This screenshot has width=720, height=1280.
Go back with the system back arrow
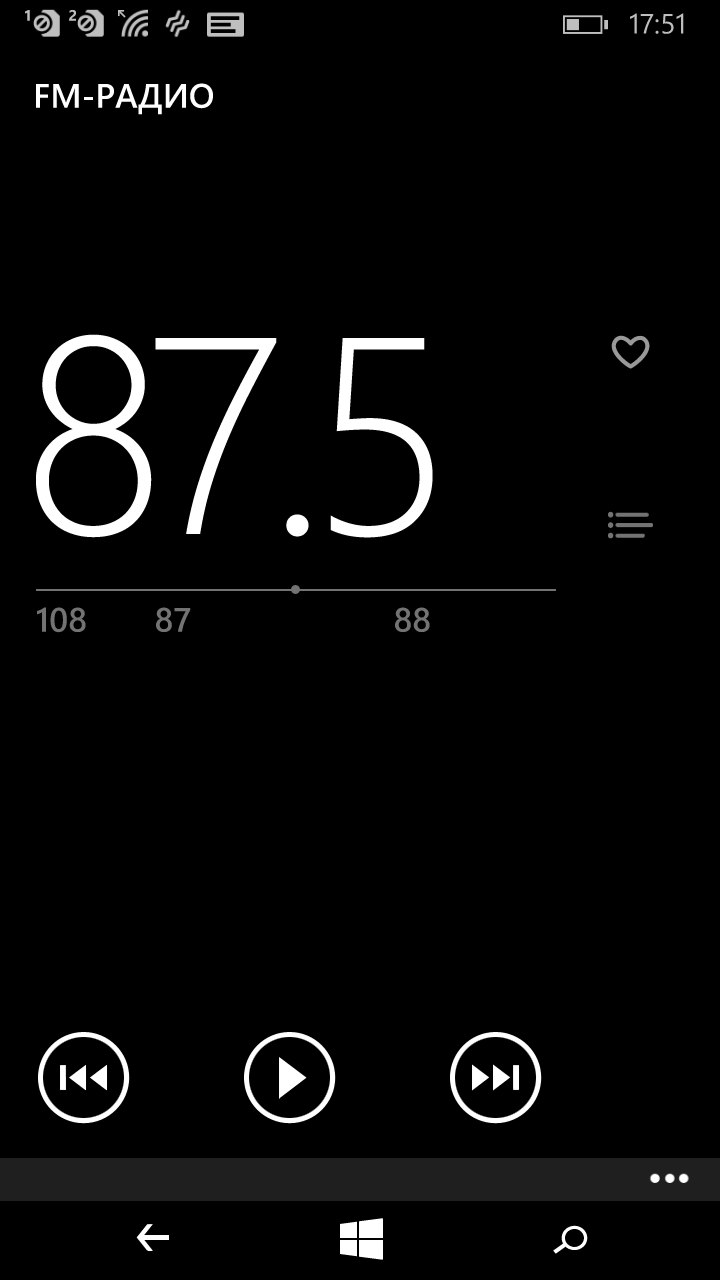point(152,1239)
